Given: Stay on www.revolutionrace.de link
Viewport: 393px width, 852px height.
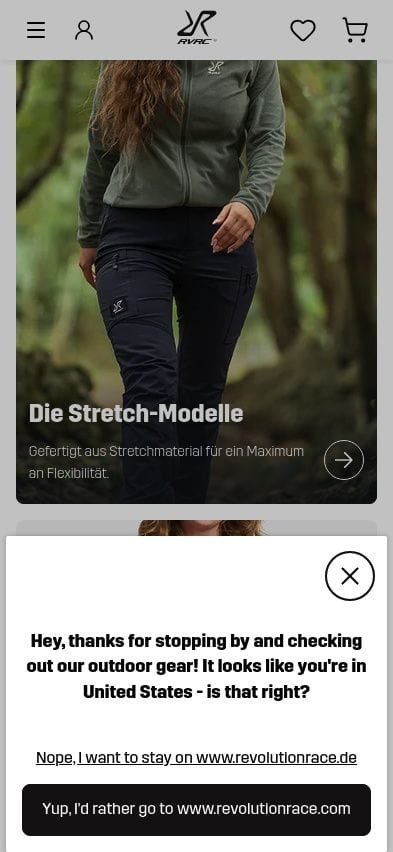Looking at the screenshot, I should coord(196,757).
